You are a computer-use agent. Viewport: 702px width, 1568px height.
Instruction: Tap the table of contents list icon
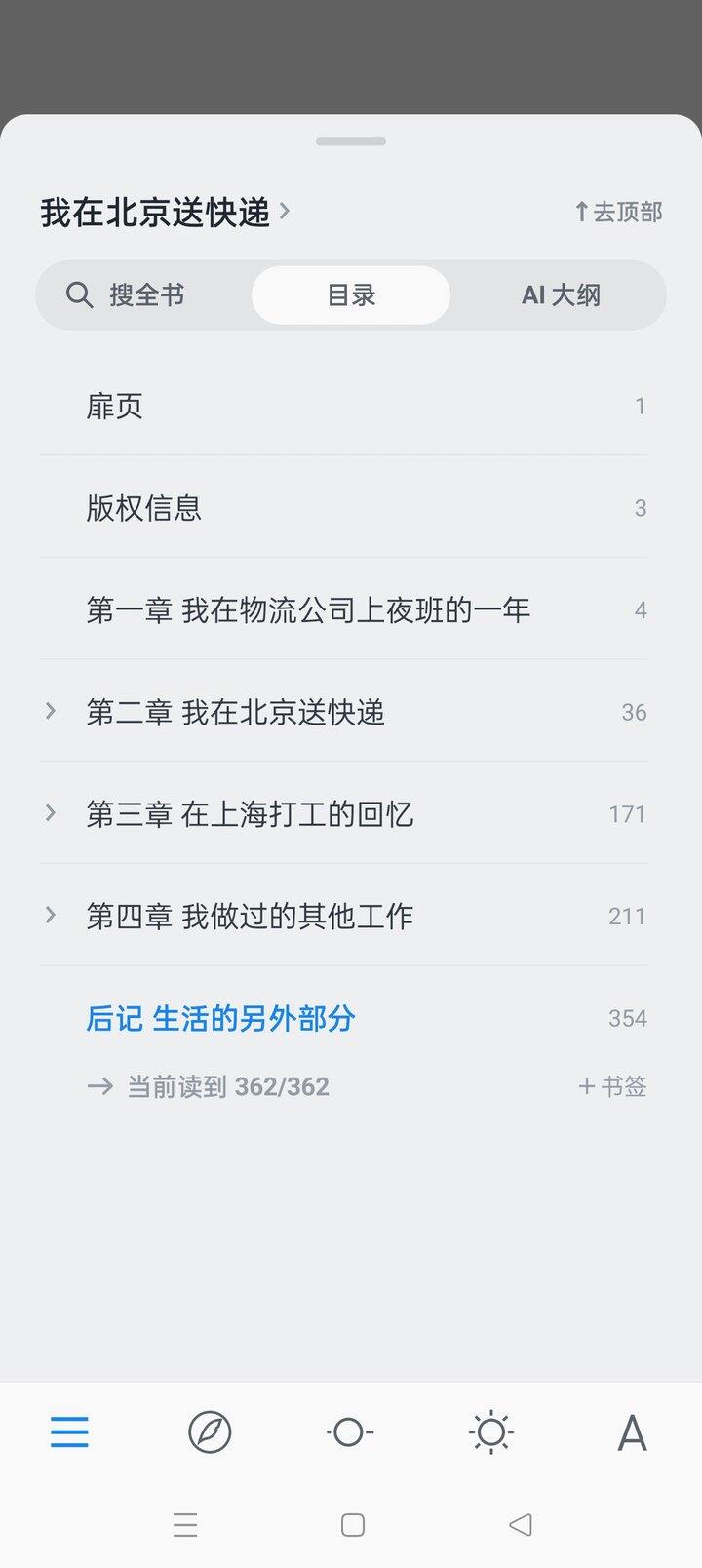pos(69,1432)
